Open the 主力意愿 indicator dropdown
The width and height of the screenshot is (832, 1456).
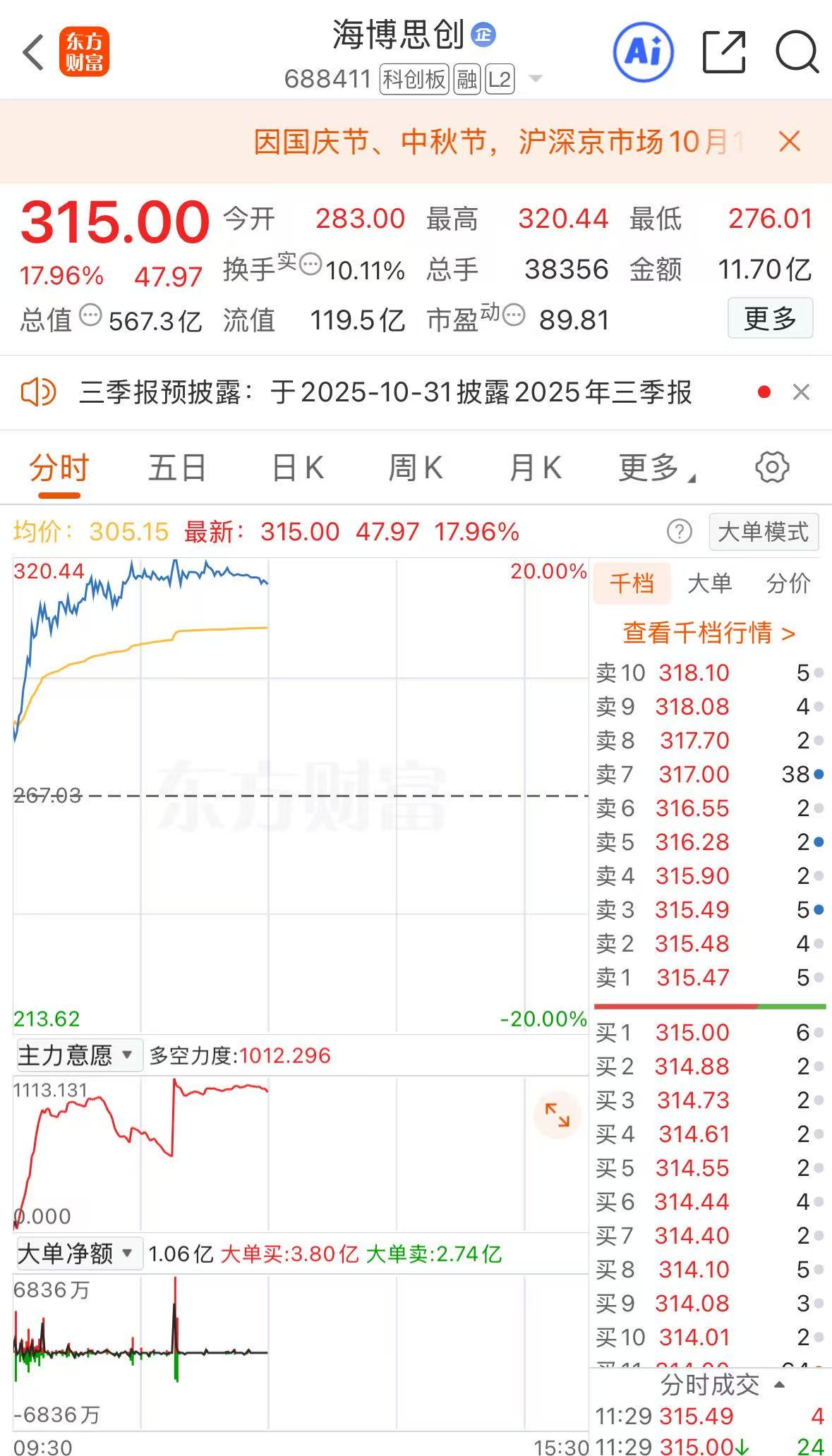(77, 1055)
